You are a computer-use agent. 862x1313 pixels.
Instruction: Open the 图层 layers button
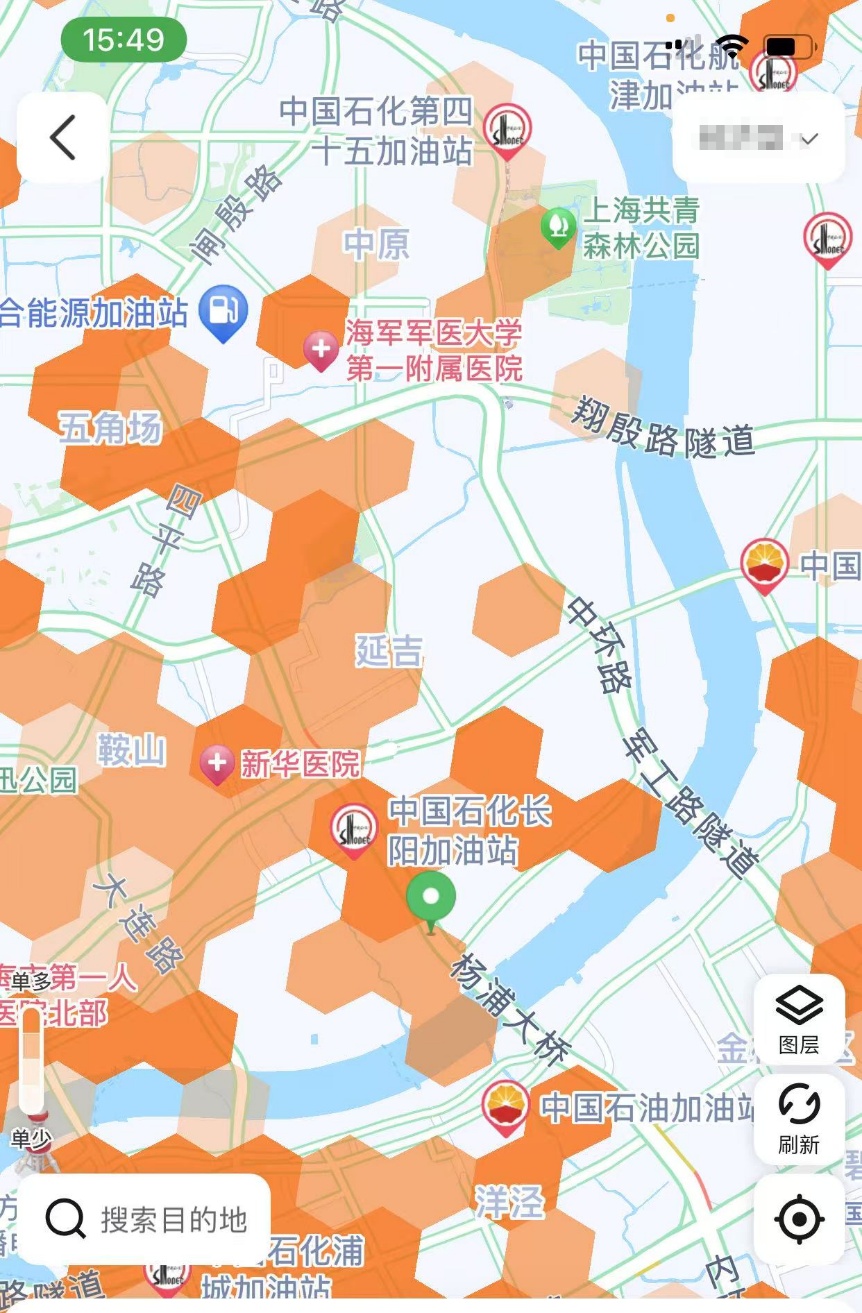(798, 1018)
